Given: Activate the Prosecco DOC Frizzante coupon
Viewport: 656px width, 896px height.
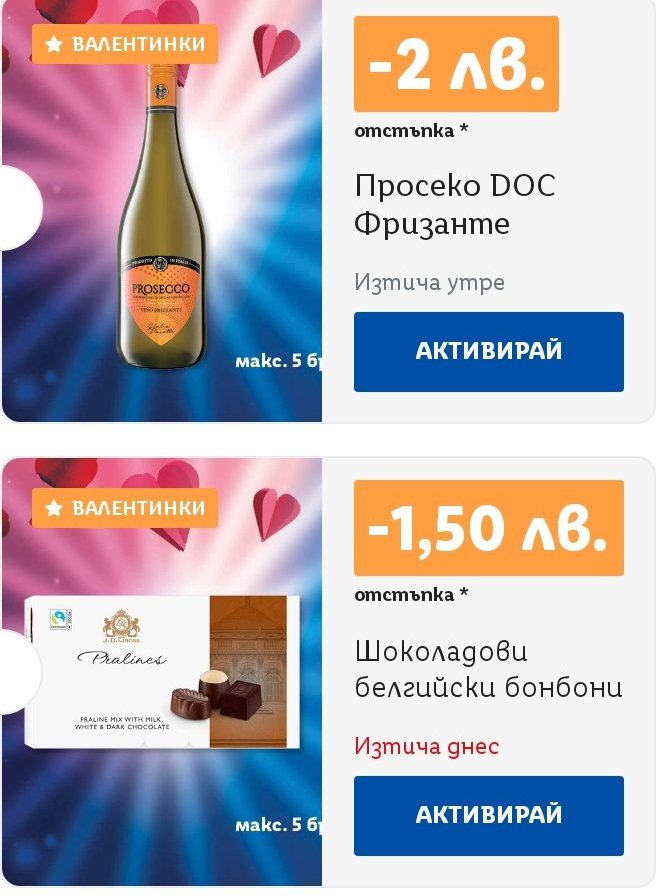Looking at the screenshot, I should (x=488, y=351).
